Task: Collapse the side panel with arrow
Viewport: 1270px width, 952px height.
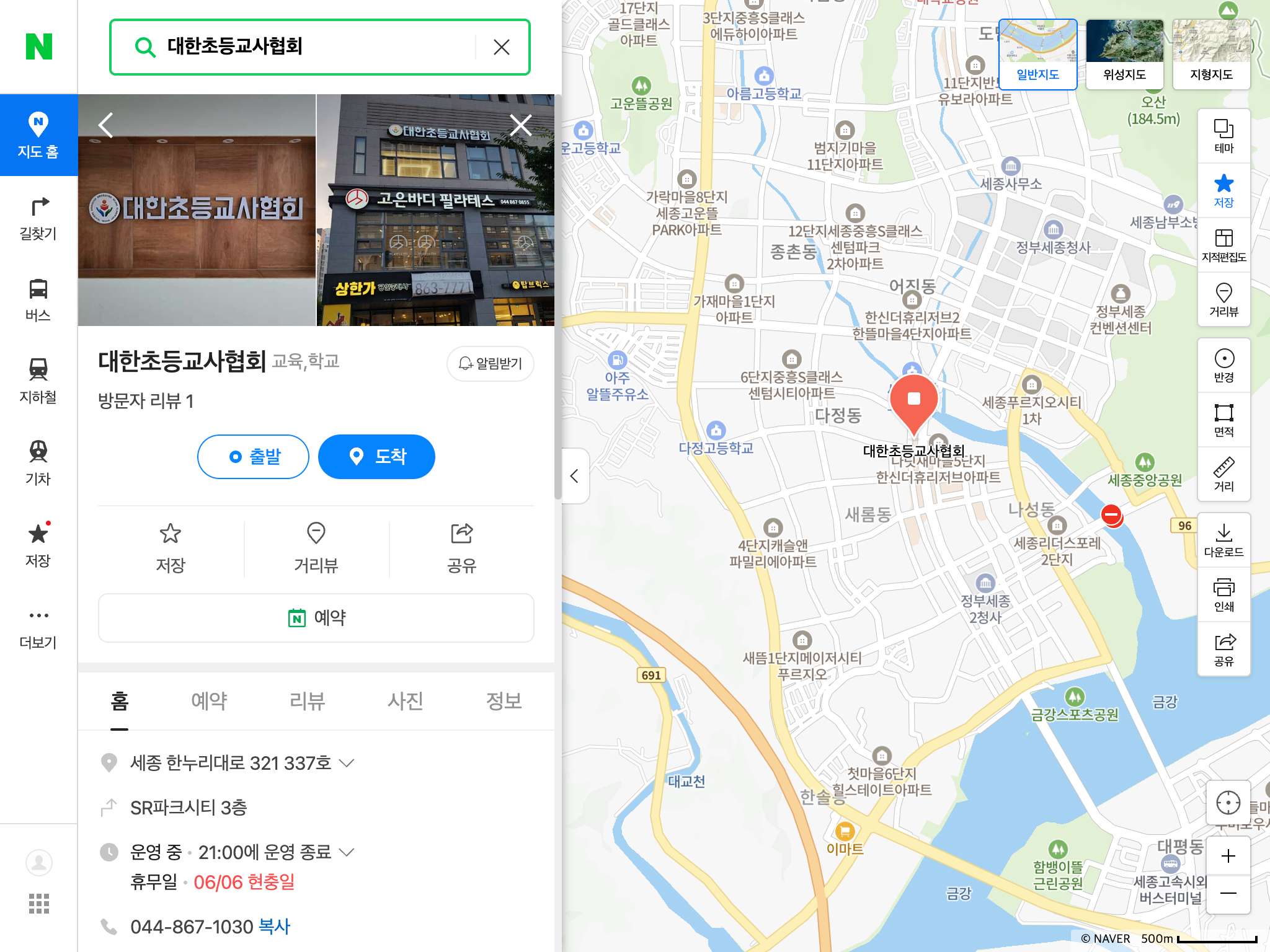Action: pos(574,476)
